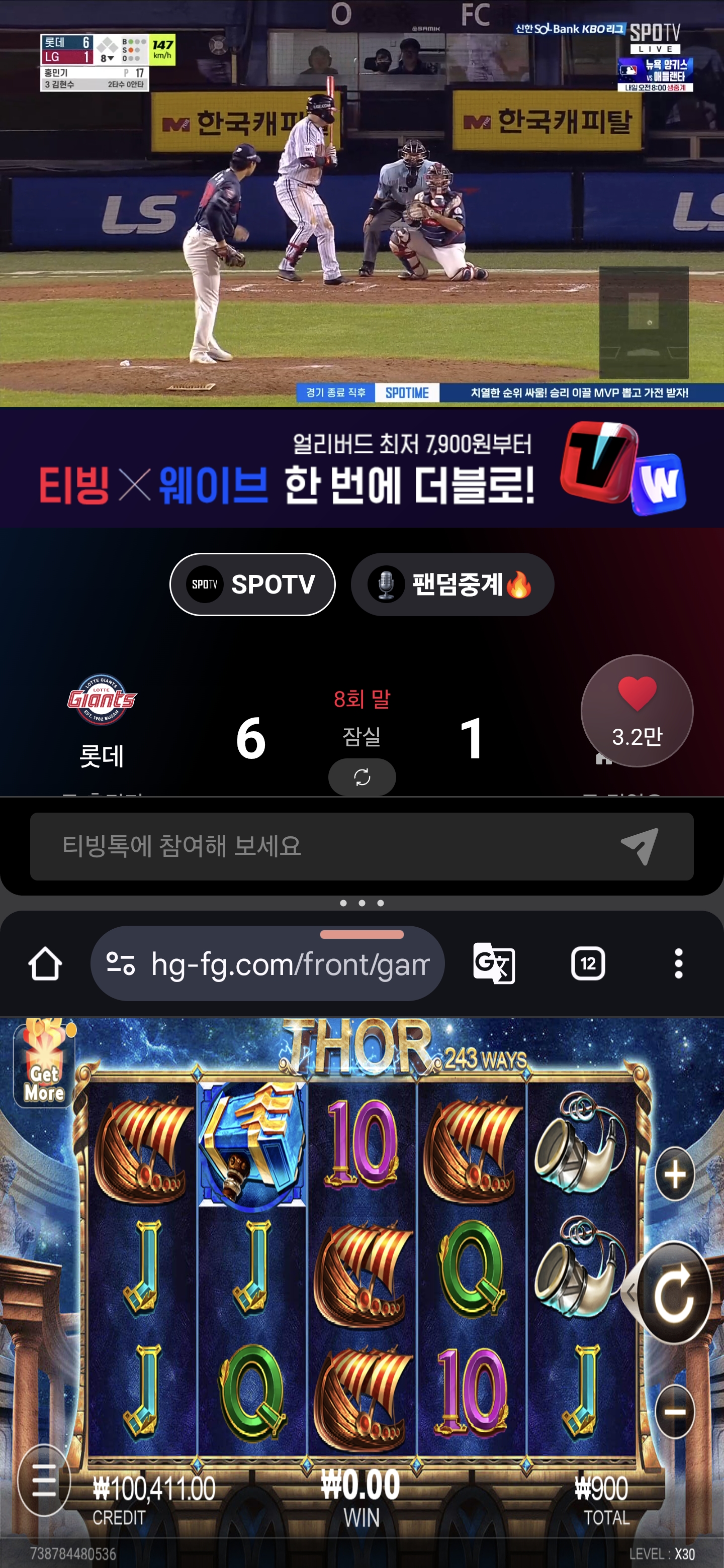Screen dimensions: 724x1568
Task: Go to the browser home page
Action: tap(45, 963)
